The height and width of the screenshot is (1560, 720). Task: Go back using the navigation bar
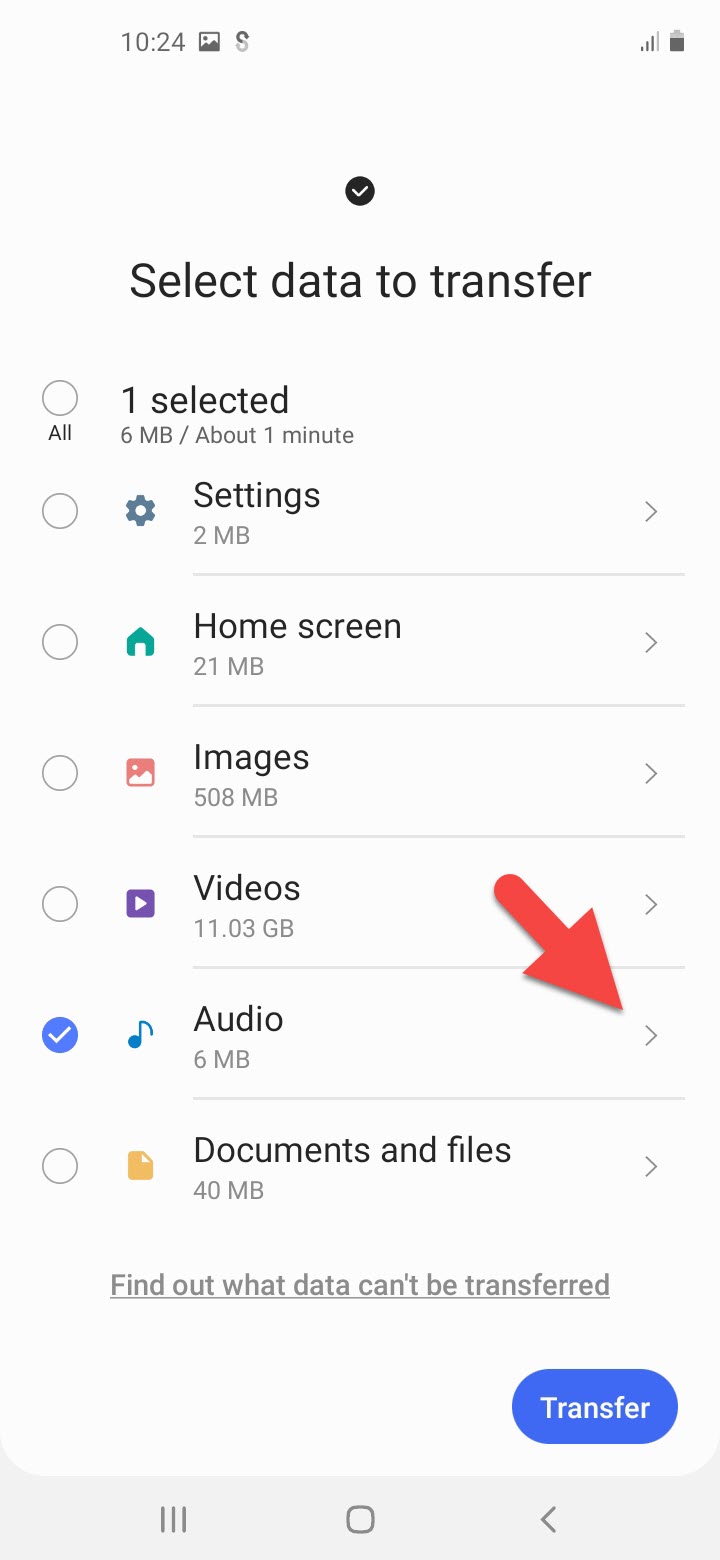547,1520
